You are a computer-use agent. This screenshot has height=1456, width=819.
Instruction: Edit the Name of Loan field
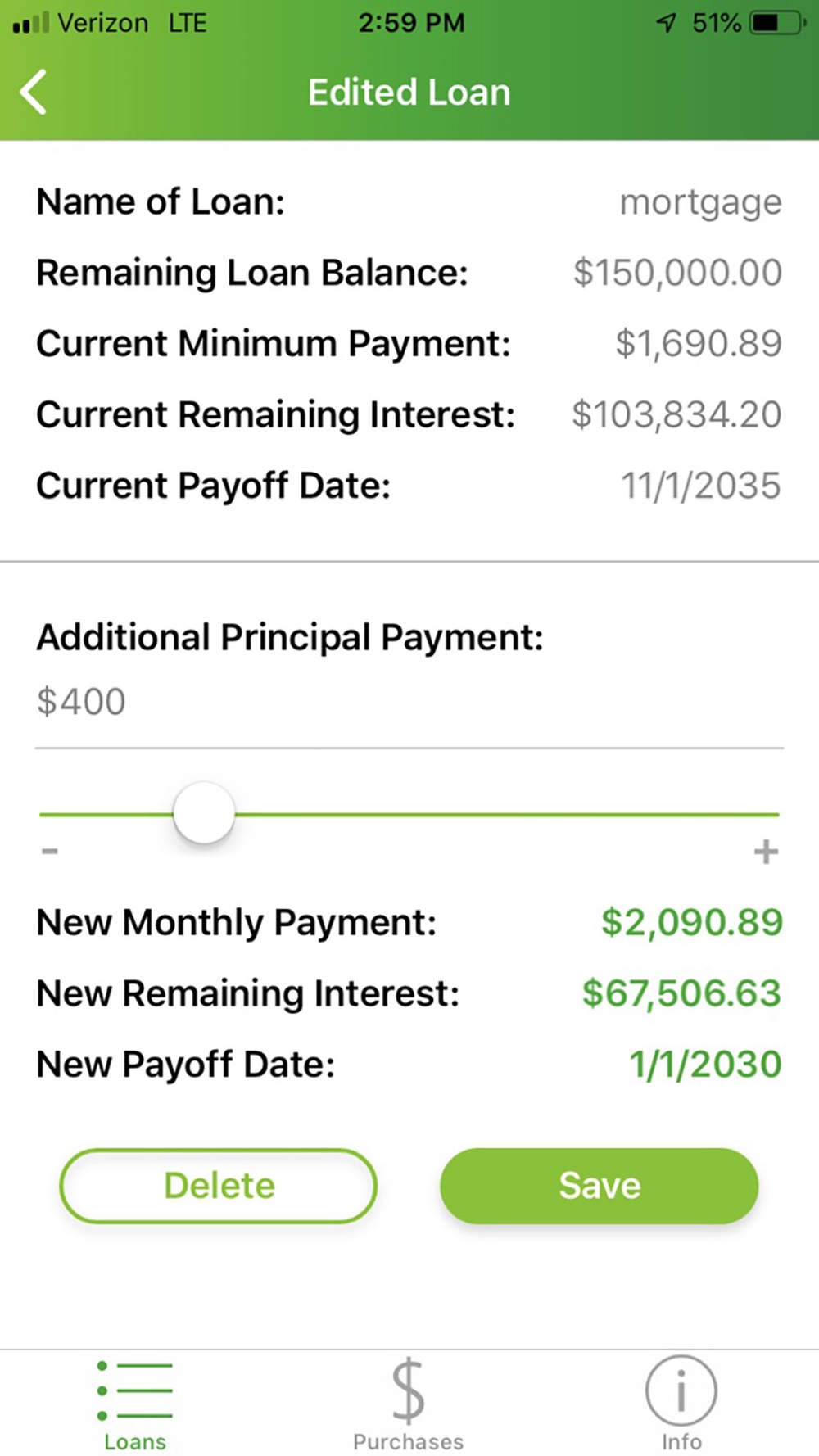tap(700, 202)
